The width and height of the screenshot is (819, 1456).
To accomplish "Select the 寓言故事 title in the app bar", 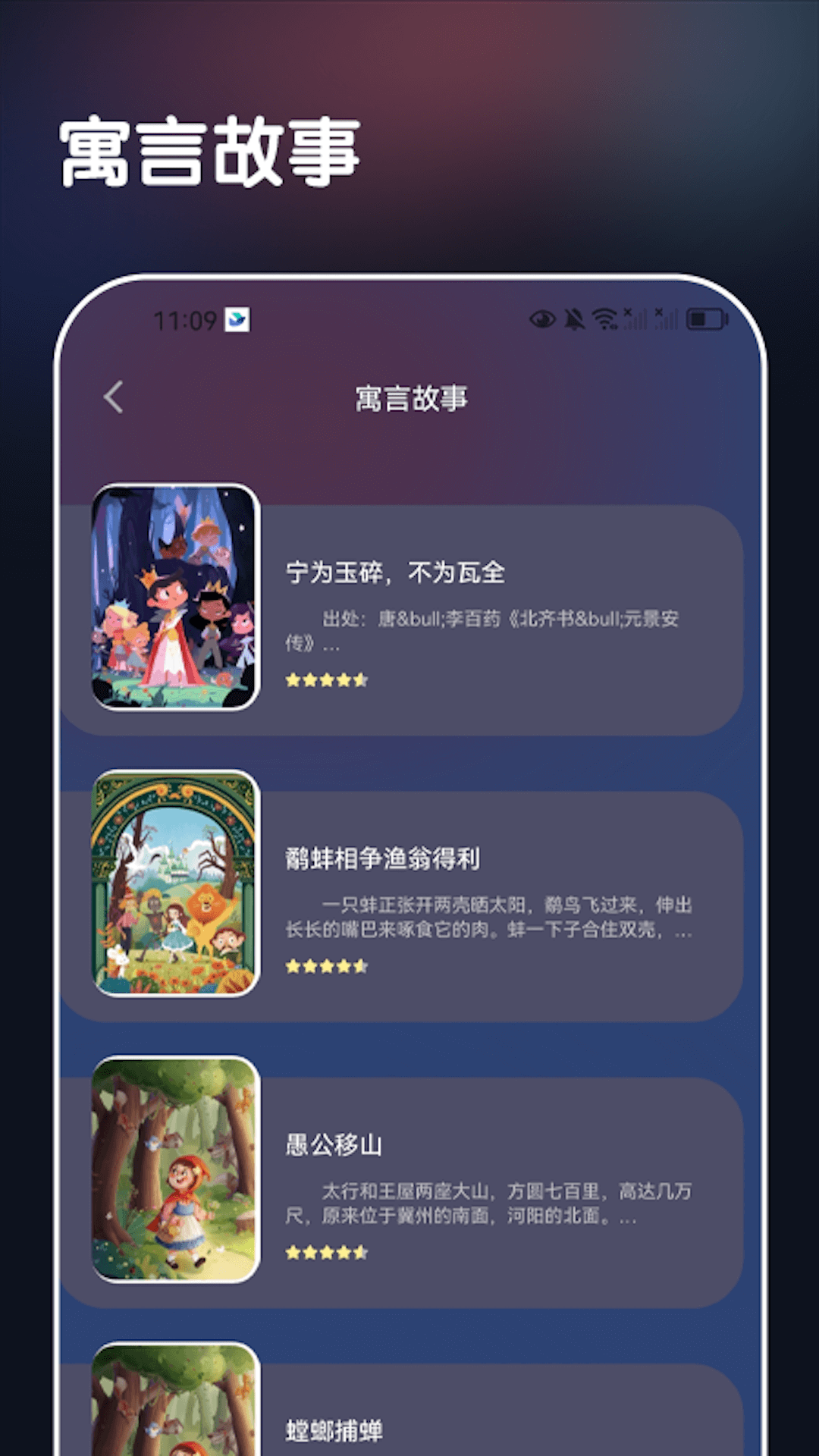I will click(413, 397).
